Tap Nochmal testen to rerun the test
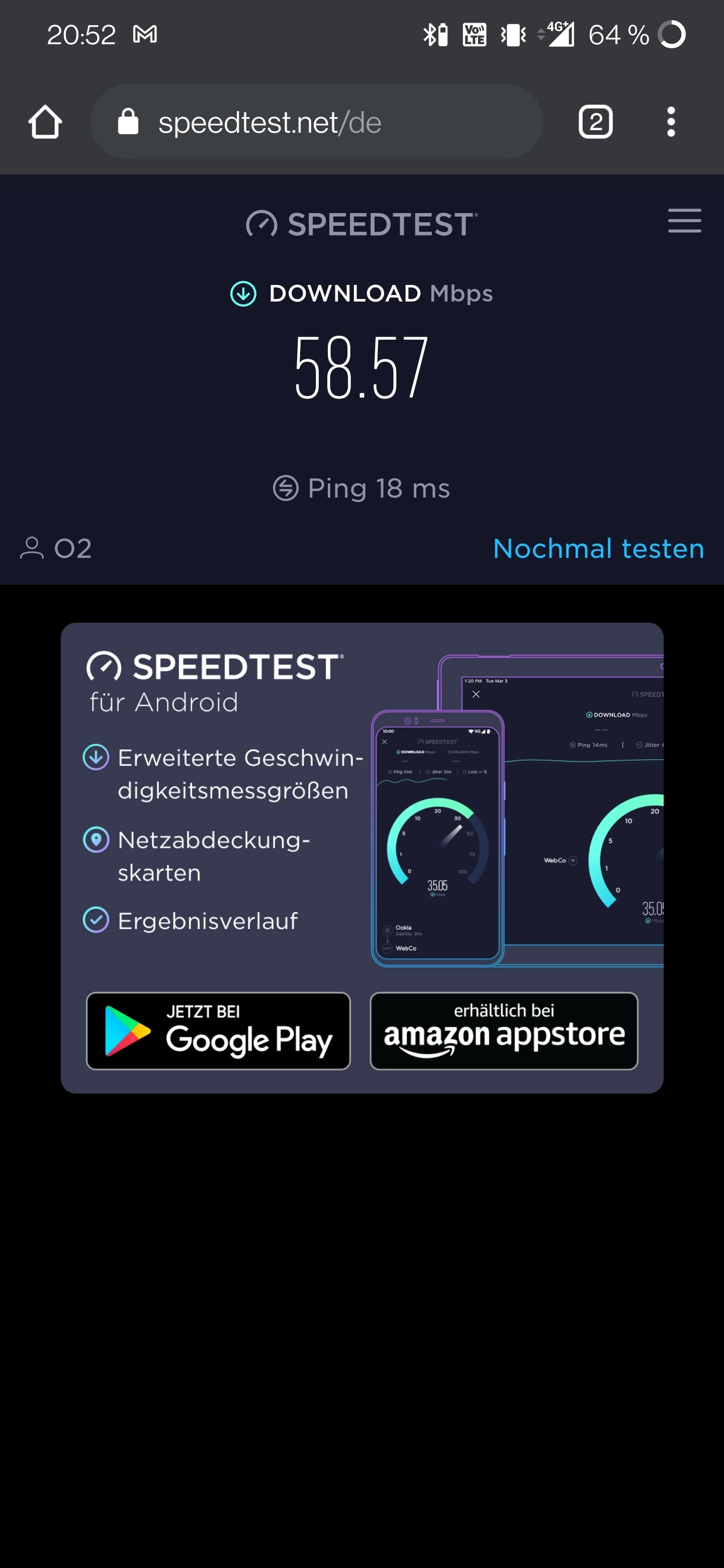The image size is (724, 1568). pos(598,548)
